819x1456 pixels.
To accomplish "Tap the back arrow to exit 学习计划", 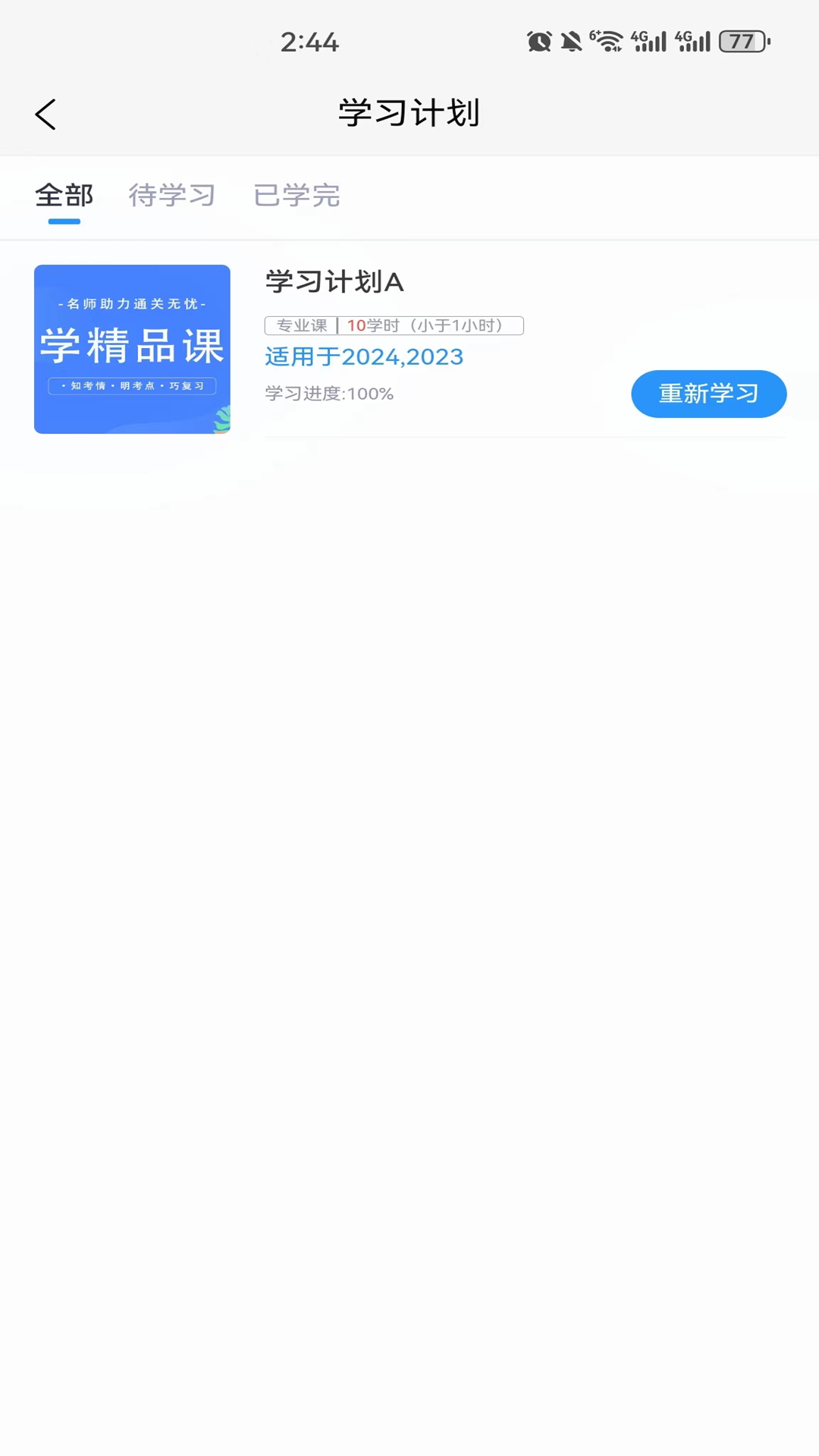I will pos(45,114).
